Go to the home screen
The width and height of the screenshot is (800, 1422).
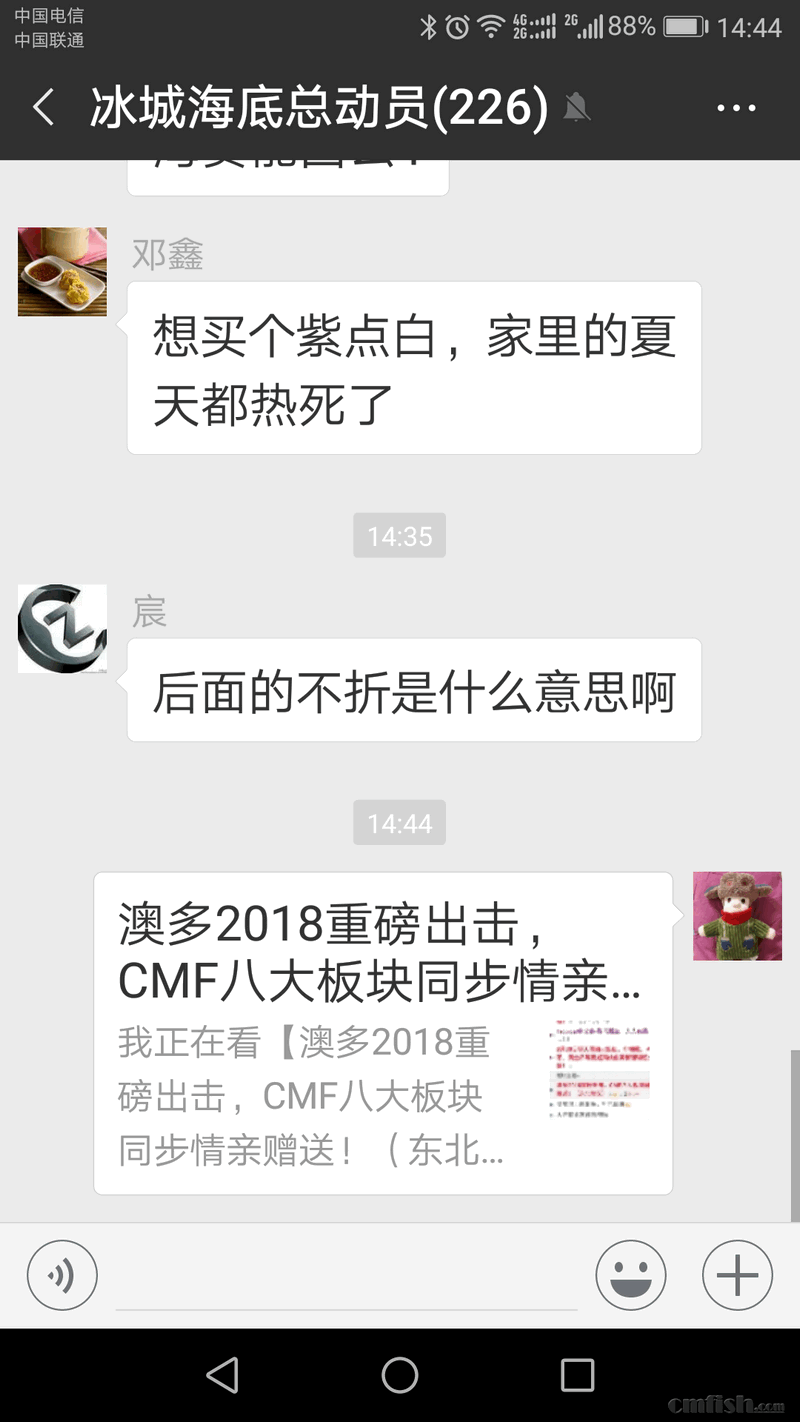[400, 1375]
